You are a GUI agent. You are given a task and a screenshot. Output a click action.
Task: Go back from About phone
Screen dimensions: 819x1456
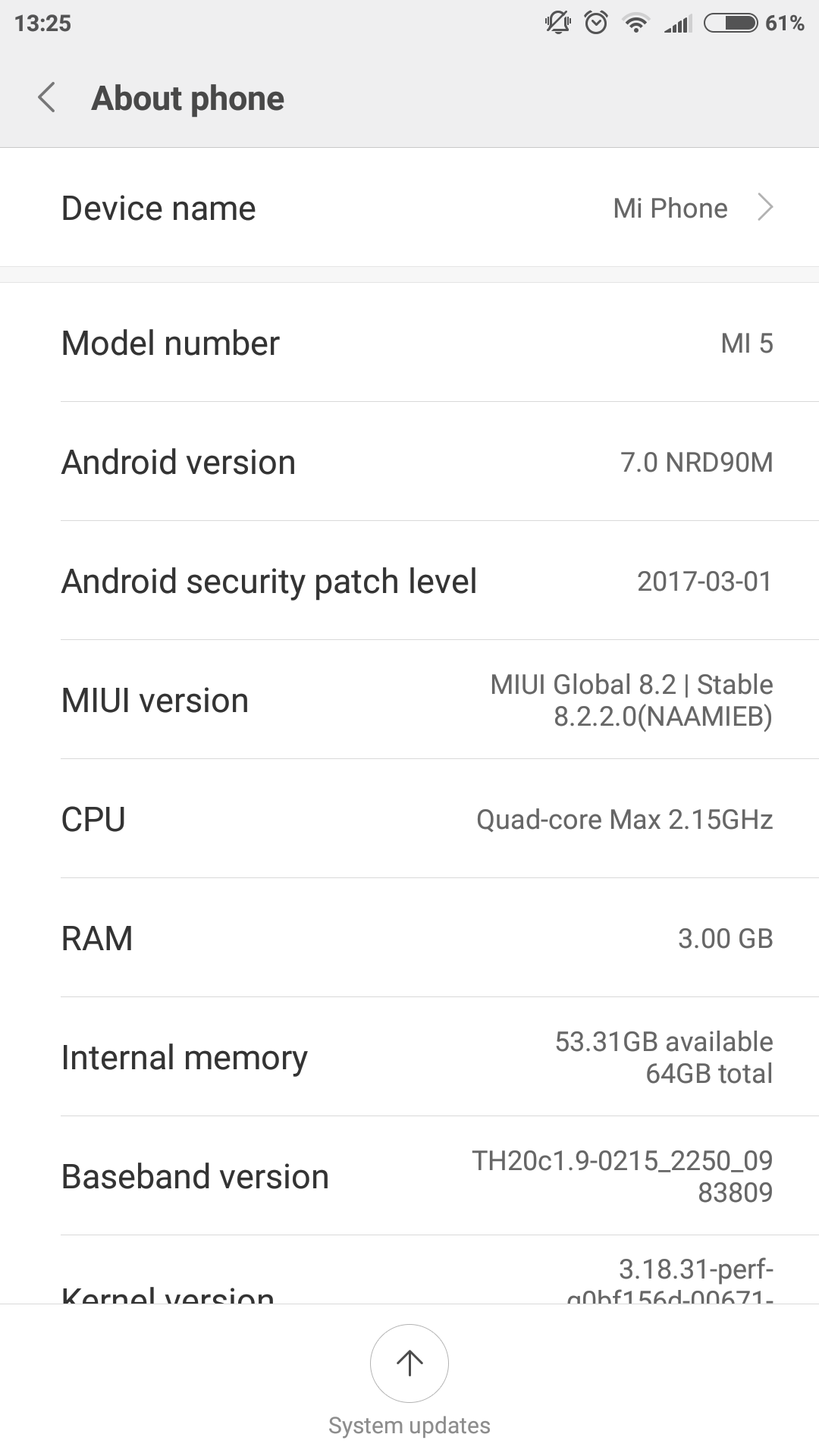point(47,99)
